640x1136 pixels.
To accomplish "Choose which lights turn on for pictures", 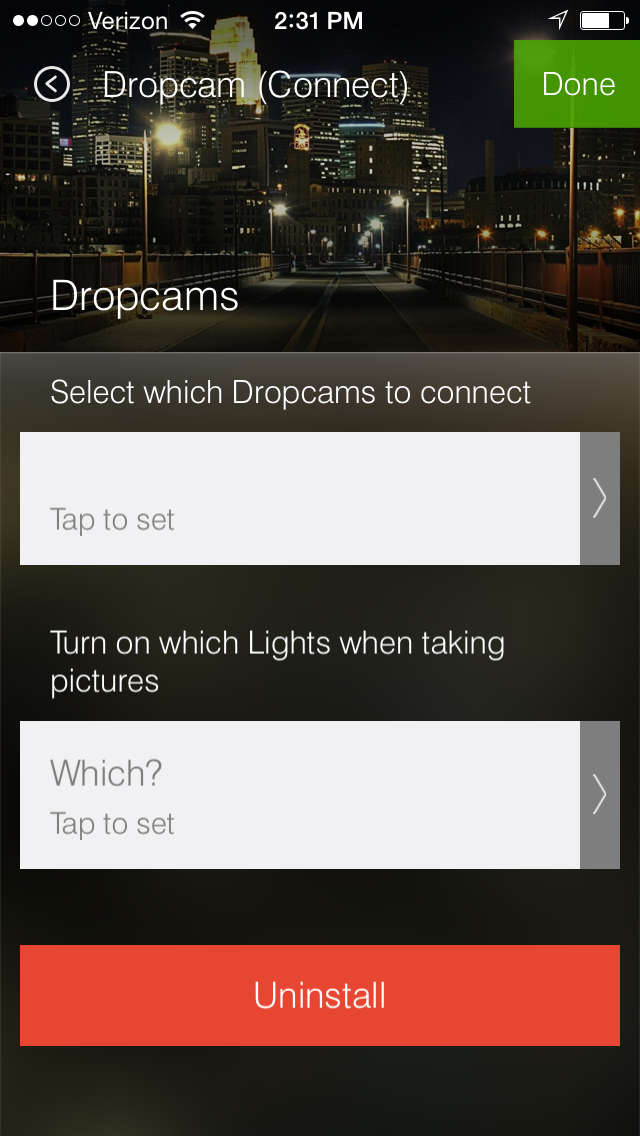I will pyautogui.click(x=320, y=795).
